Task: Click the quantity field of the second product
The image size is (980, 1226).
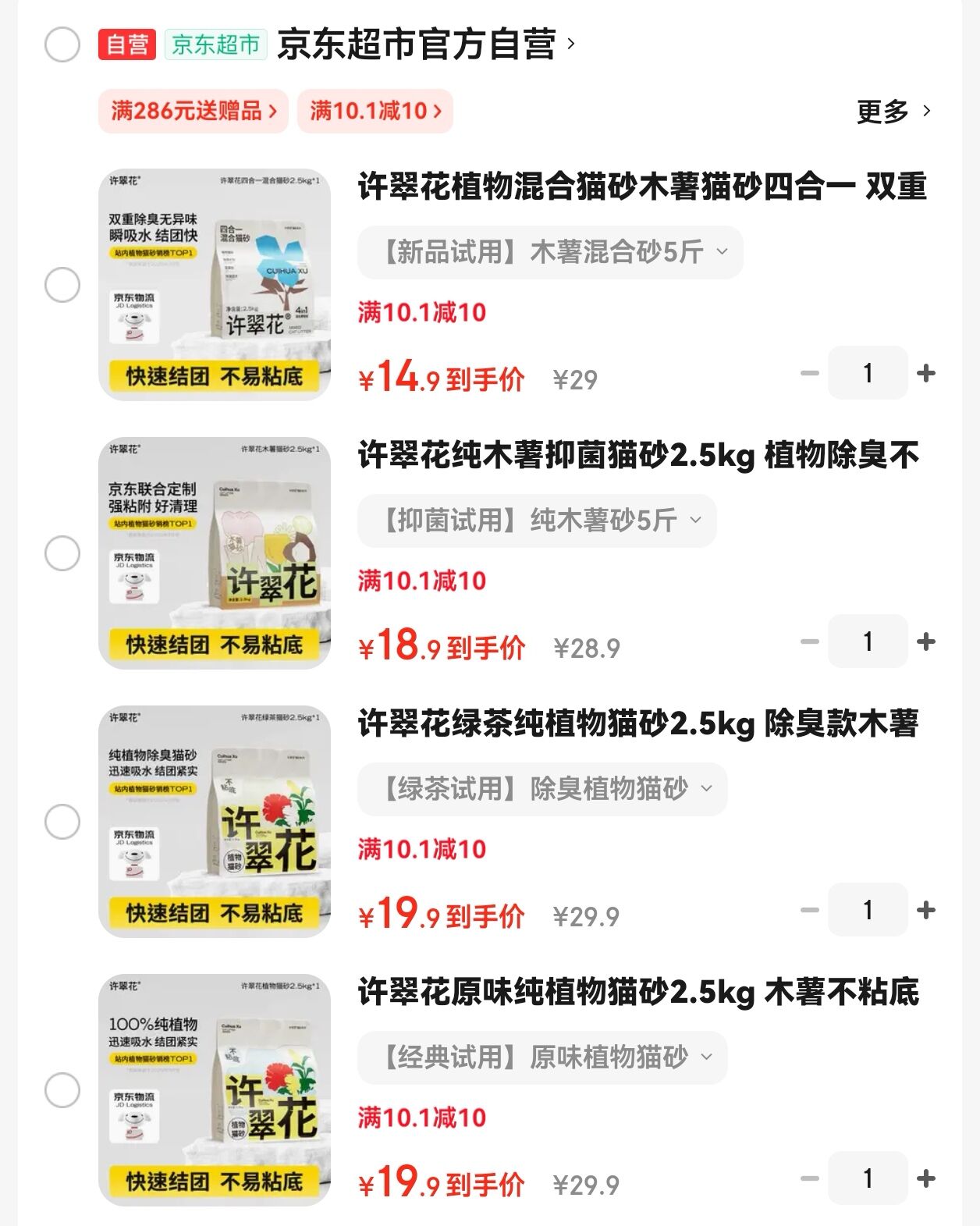Action: pos(868,642)
